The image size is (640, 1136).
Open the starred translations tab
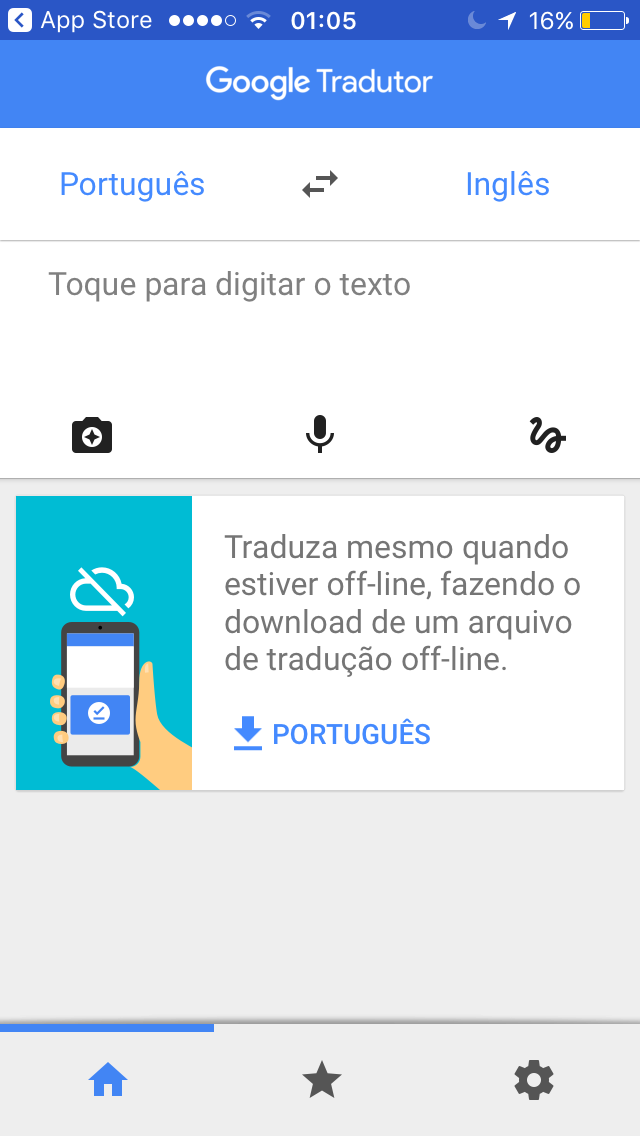coord(321,1080)
